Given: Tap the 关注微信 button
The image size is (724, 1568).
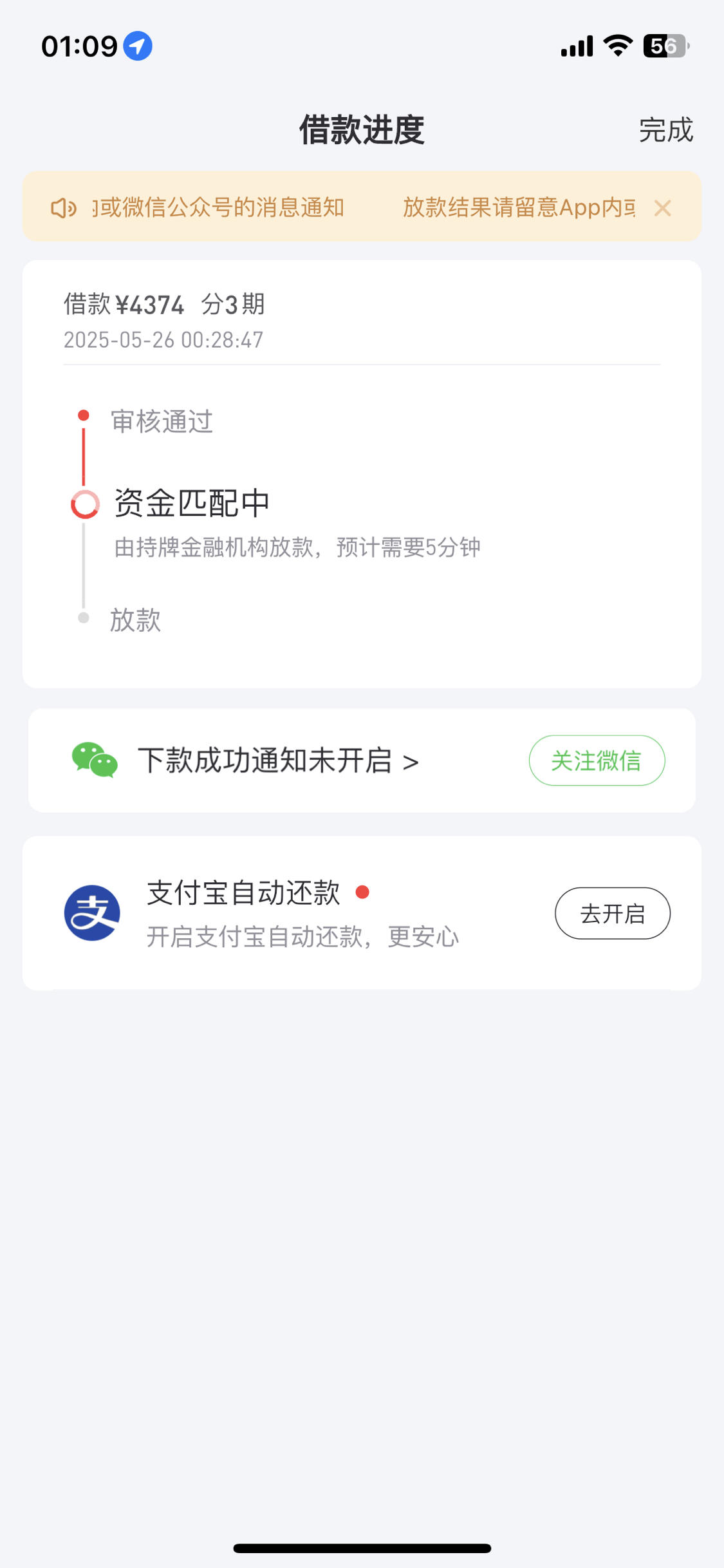Looking at the screenshot, I should tap(597, 760).
